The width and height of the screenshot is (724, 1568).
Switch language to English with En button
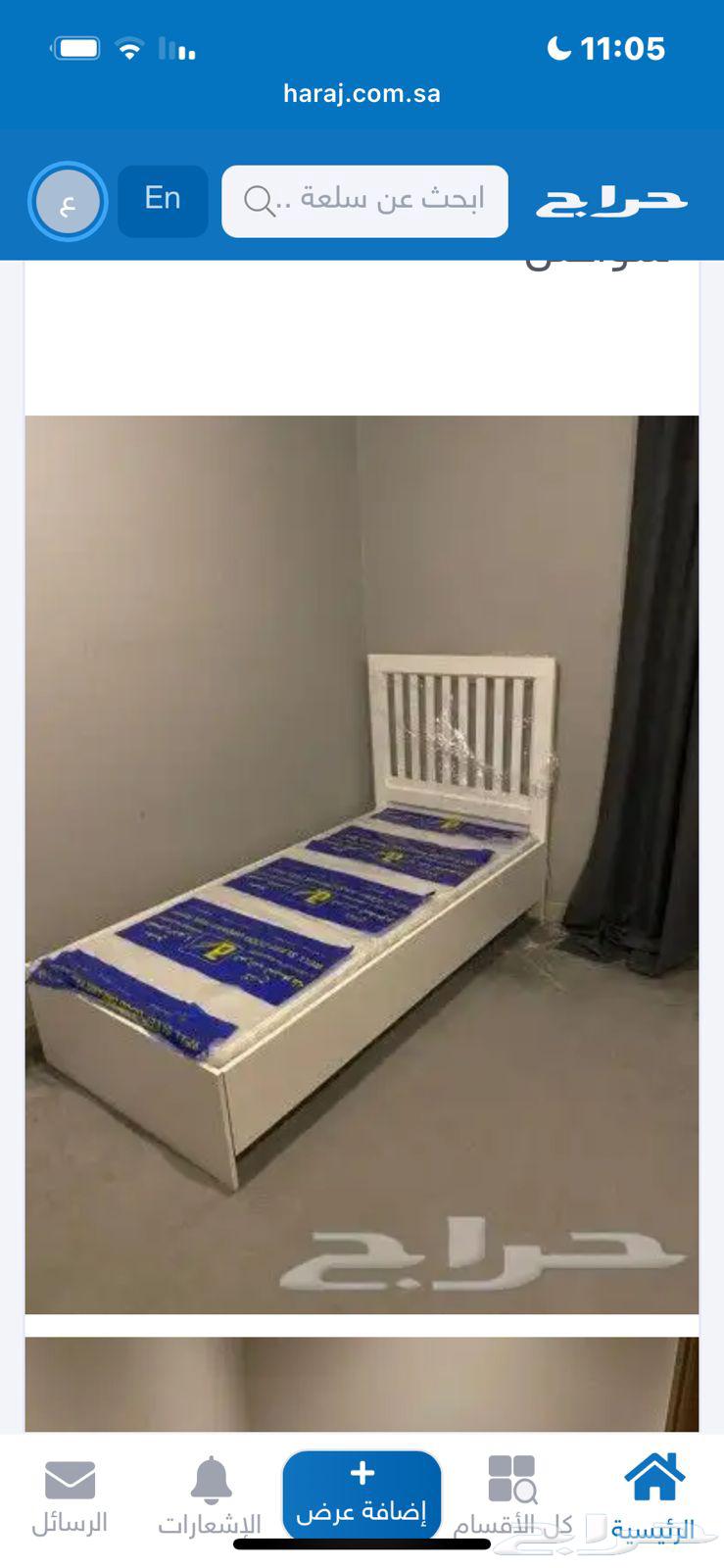tap(163, 200)
